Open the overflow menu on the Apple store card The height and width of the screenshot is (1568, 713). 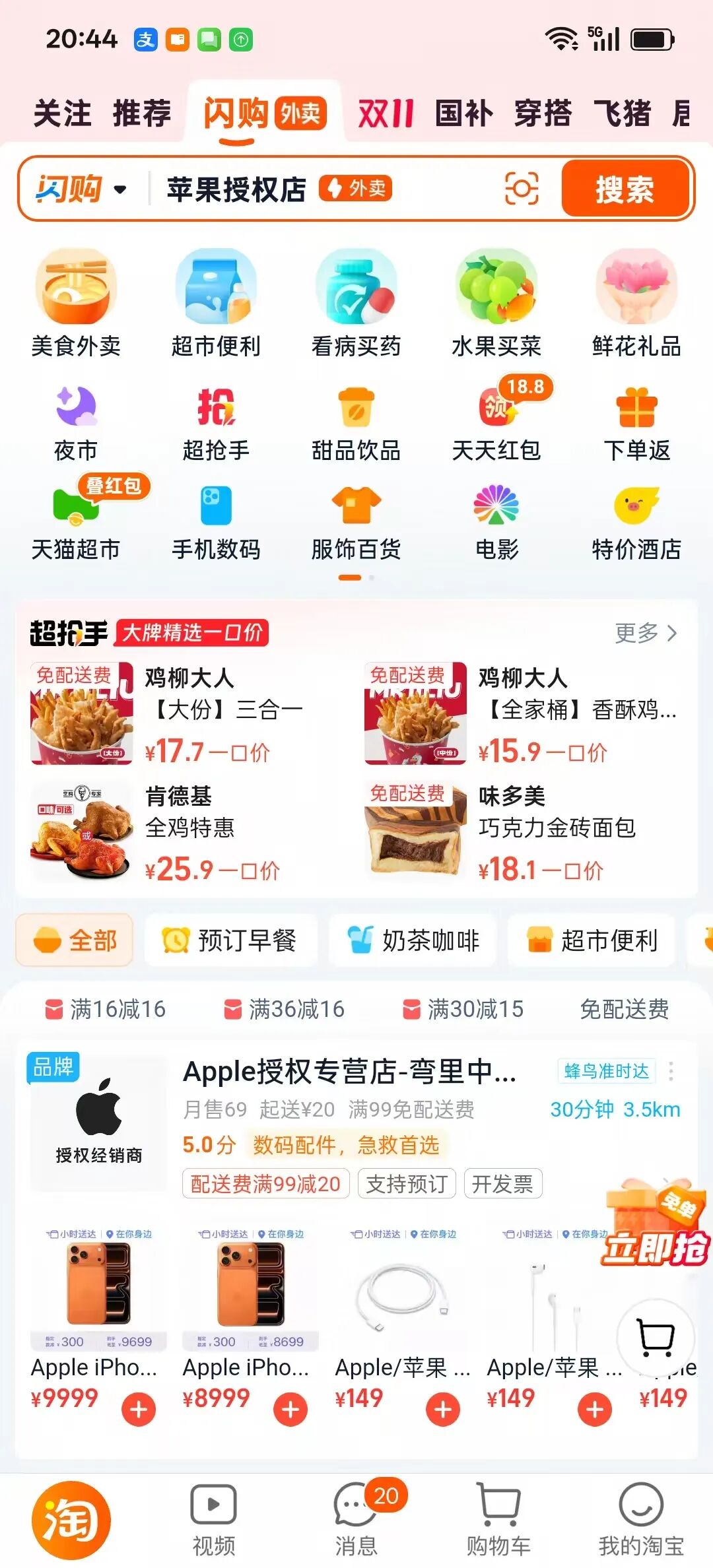pyautogui.click(x=671, y=1071)
